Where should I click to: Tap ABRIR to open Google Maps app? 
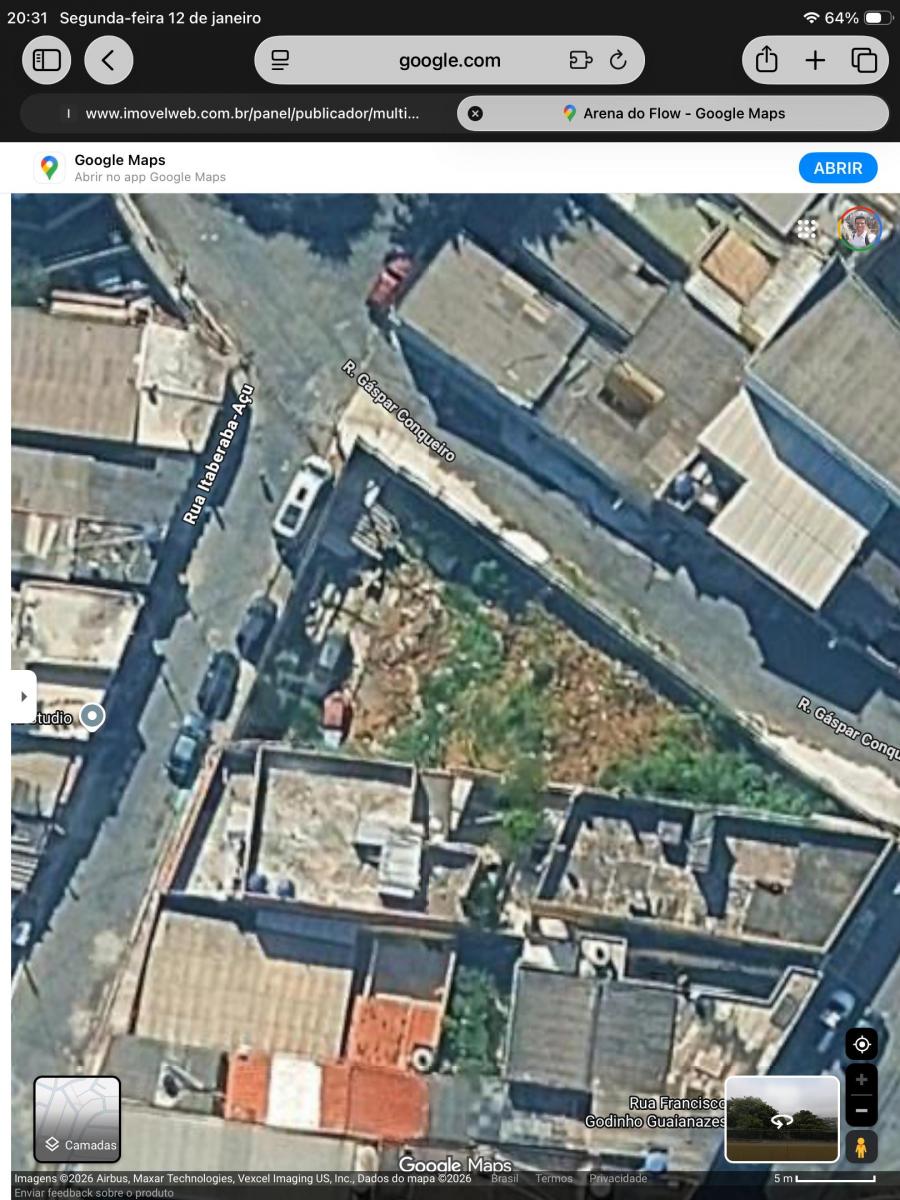[x=837, y=168]
